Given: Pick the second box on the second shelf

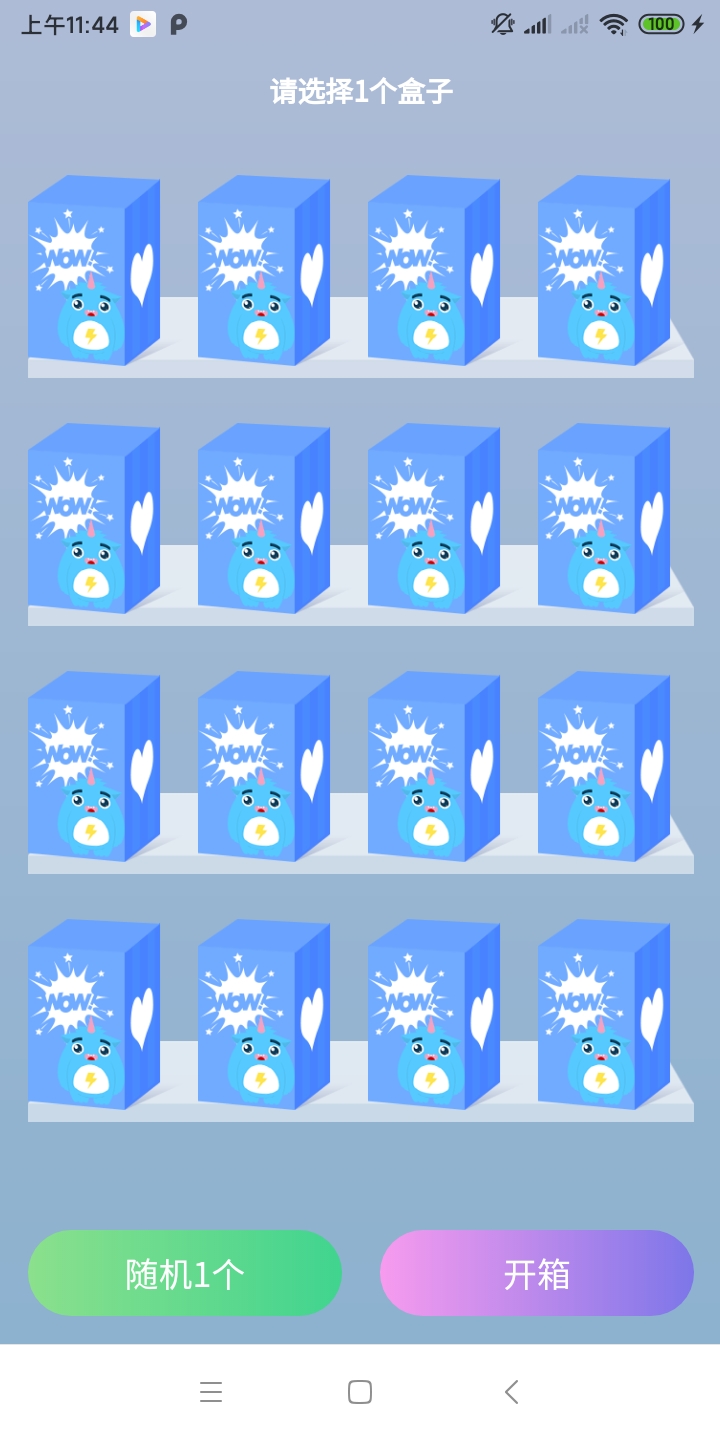Looking at the screenshot, I should (x=263, y=519).
